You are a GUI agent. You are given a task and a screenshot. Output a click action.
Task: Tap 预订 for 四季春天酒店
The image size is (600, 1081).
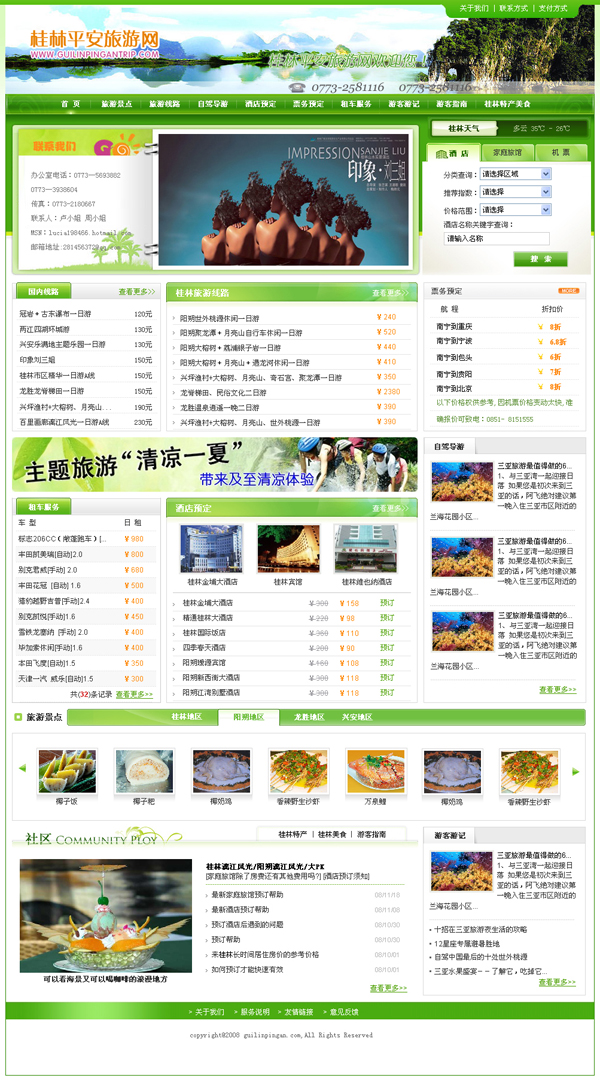pos(387,647)
